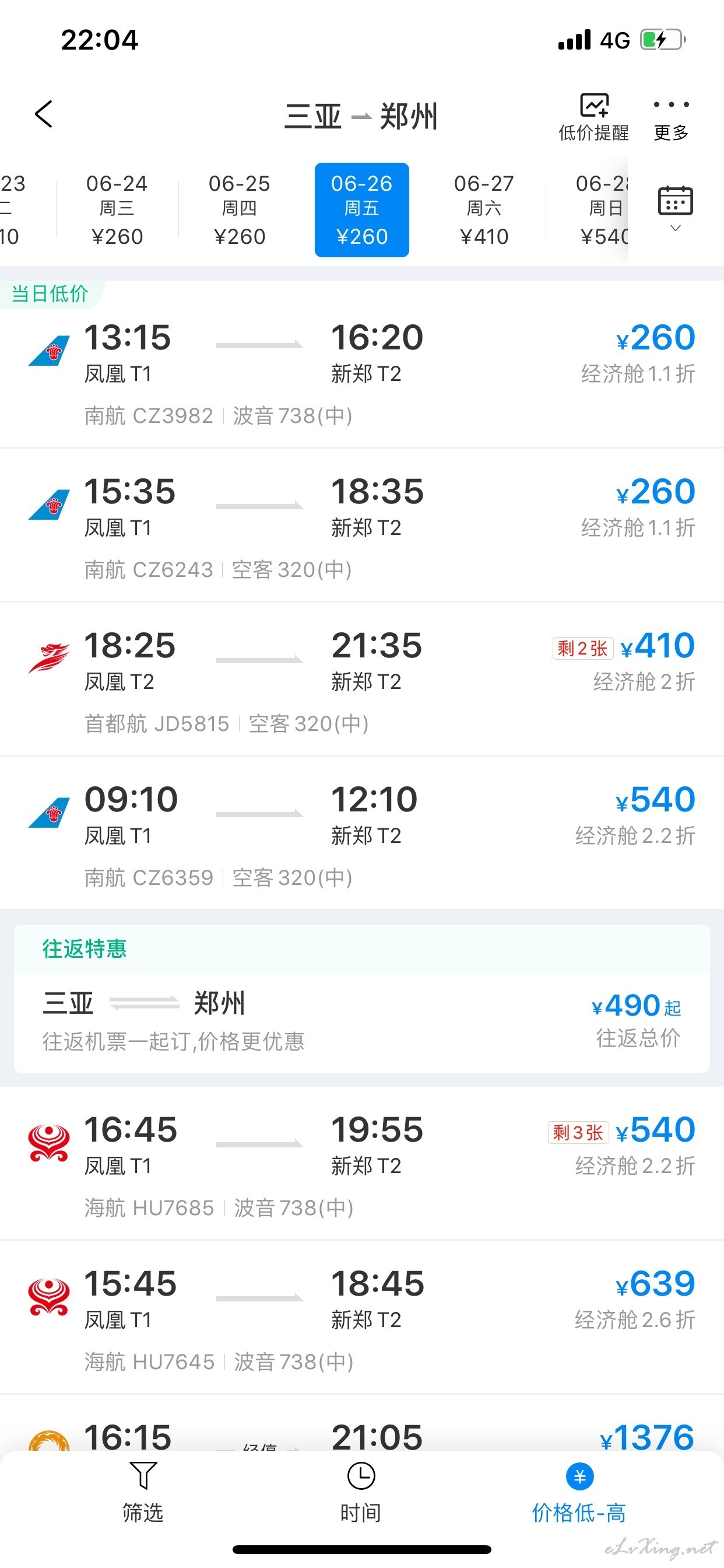Image resolution: width=724 pixels, height=1568 pixels.
Task: Open the 往返特惠 round-trip deal card
Action: click(362, 998)
